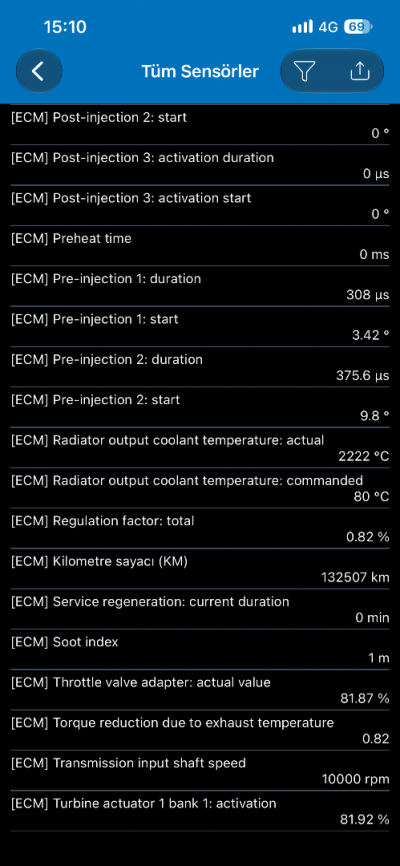Select Service regeneration: current duration
The width and height of the screenshot is (400, 866).
coord(200,609)
